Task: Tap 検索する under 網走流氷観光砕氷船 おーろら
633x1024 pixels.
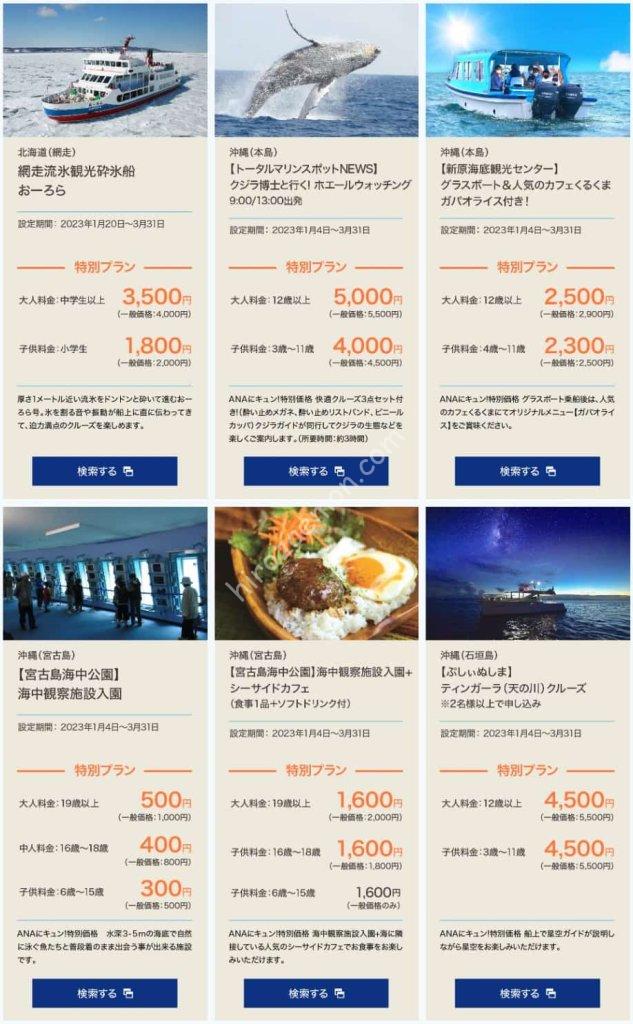Action: tap(104, 471)
